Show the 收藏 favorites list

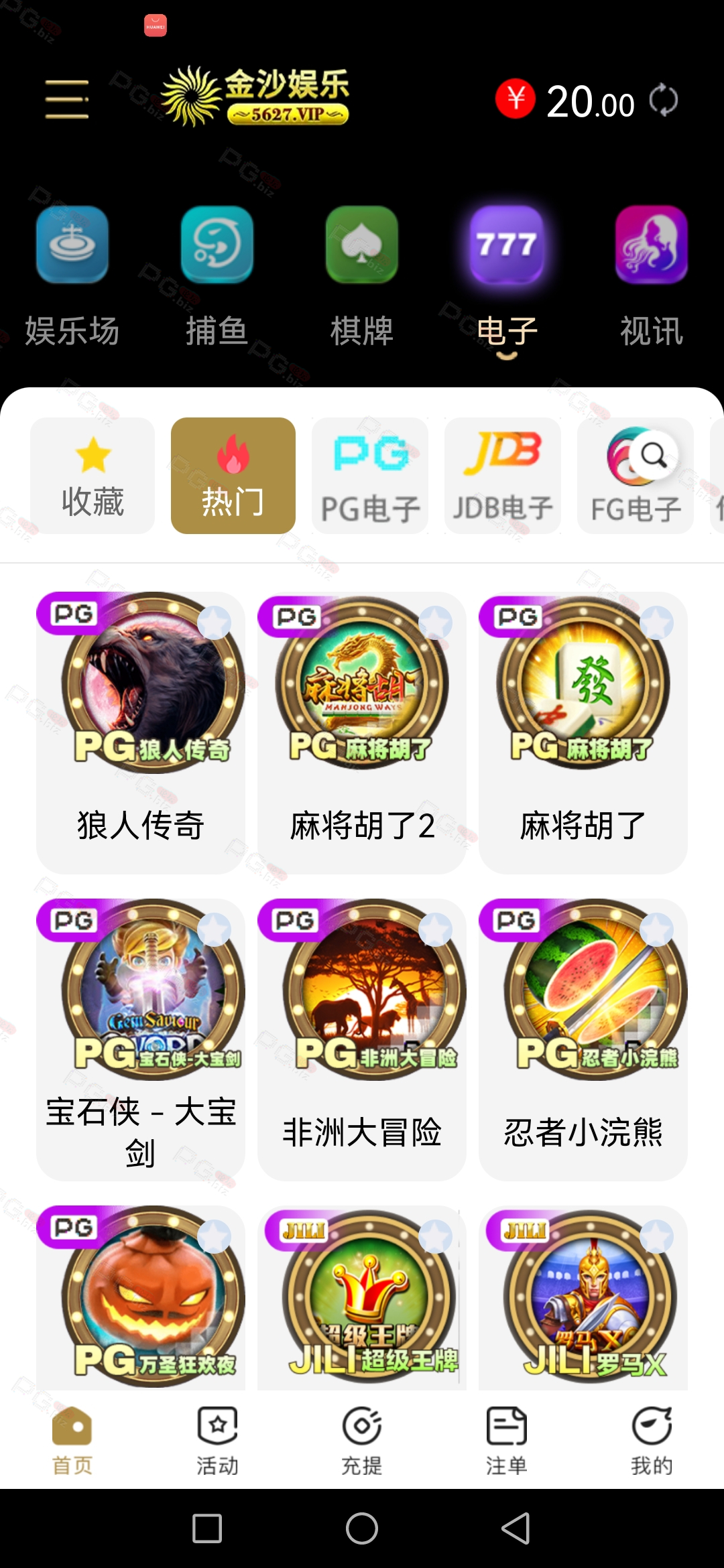coord(93,476)
